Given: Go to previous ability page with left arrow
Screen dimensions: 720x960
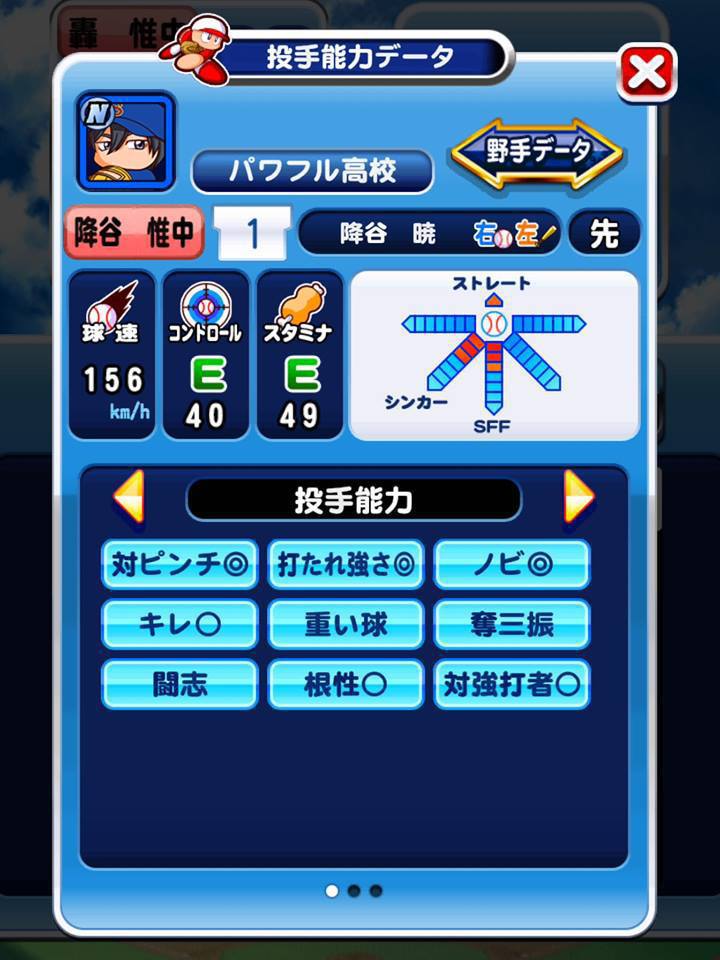Looking at the screenshot, I should click(130, 497).
